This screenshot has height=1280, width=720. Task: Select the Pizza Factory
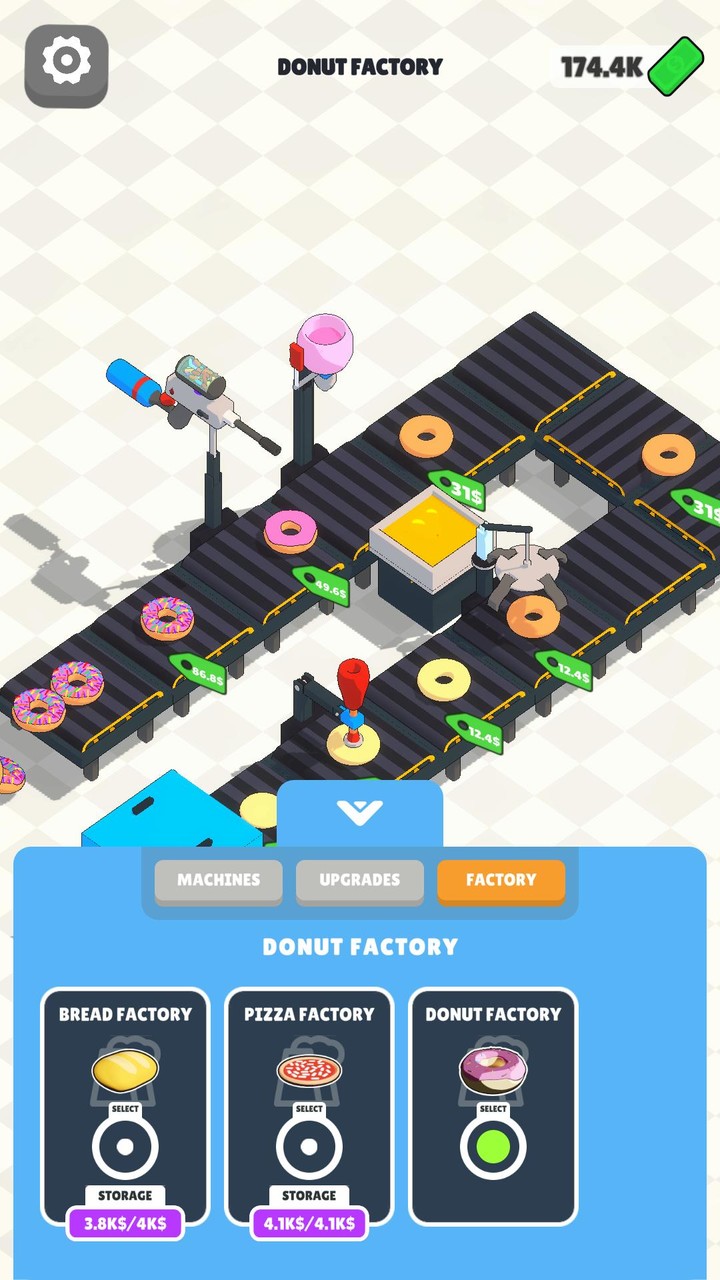coord(309,1147)
